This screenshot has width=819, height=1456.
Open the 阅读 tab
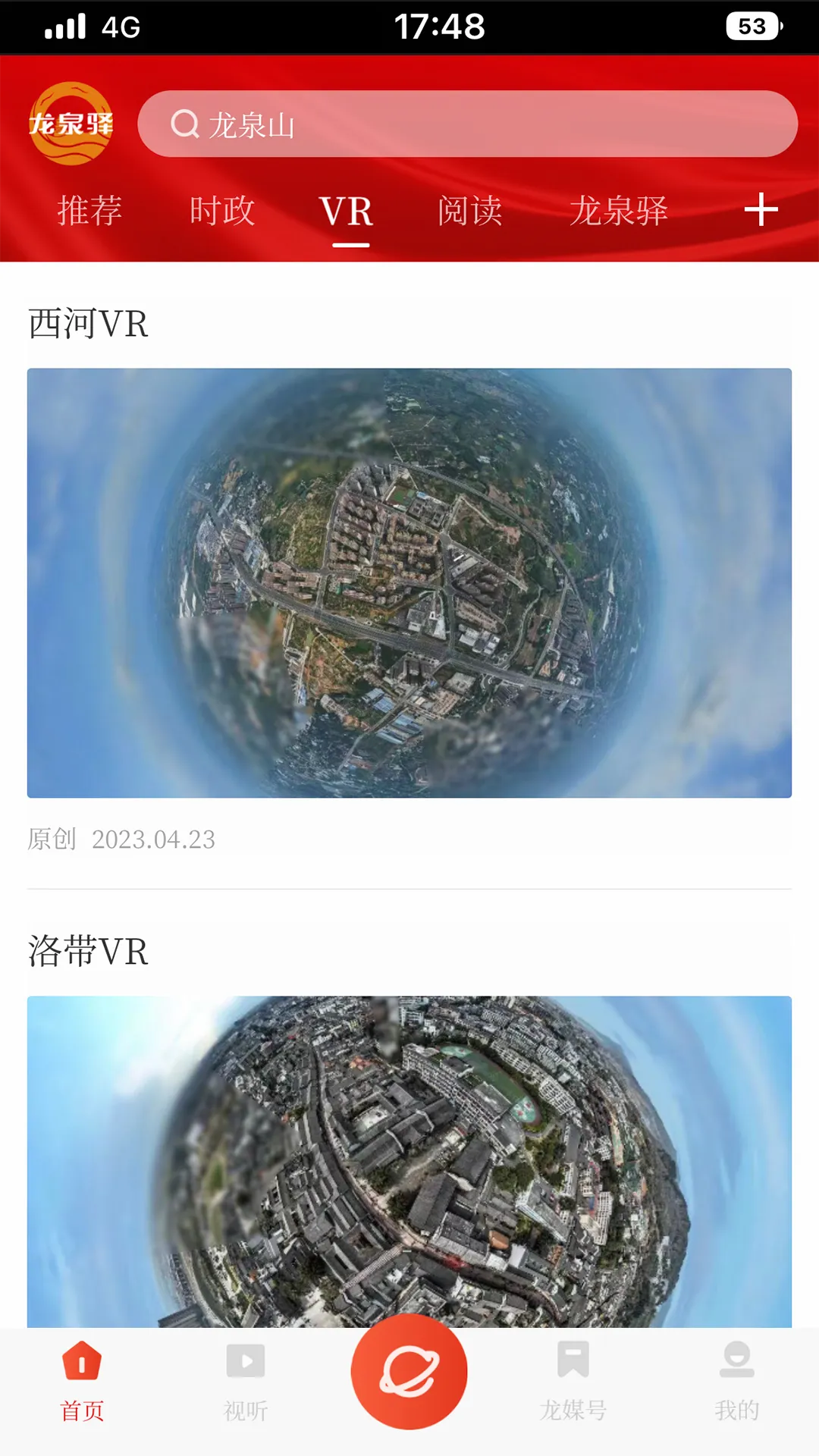pos(469,212)
